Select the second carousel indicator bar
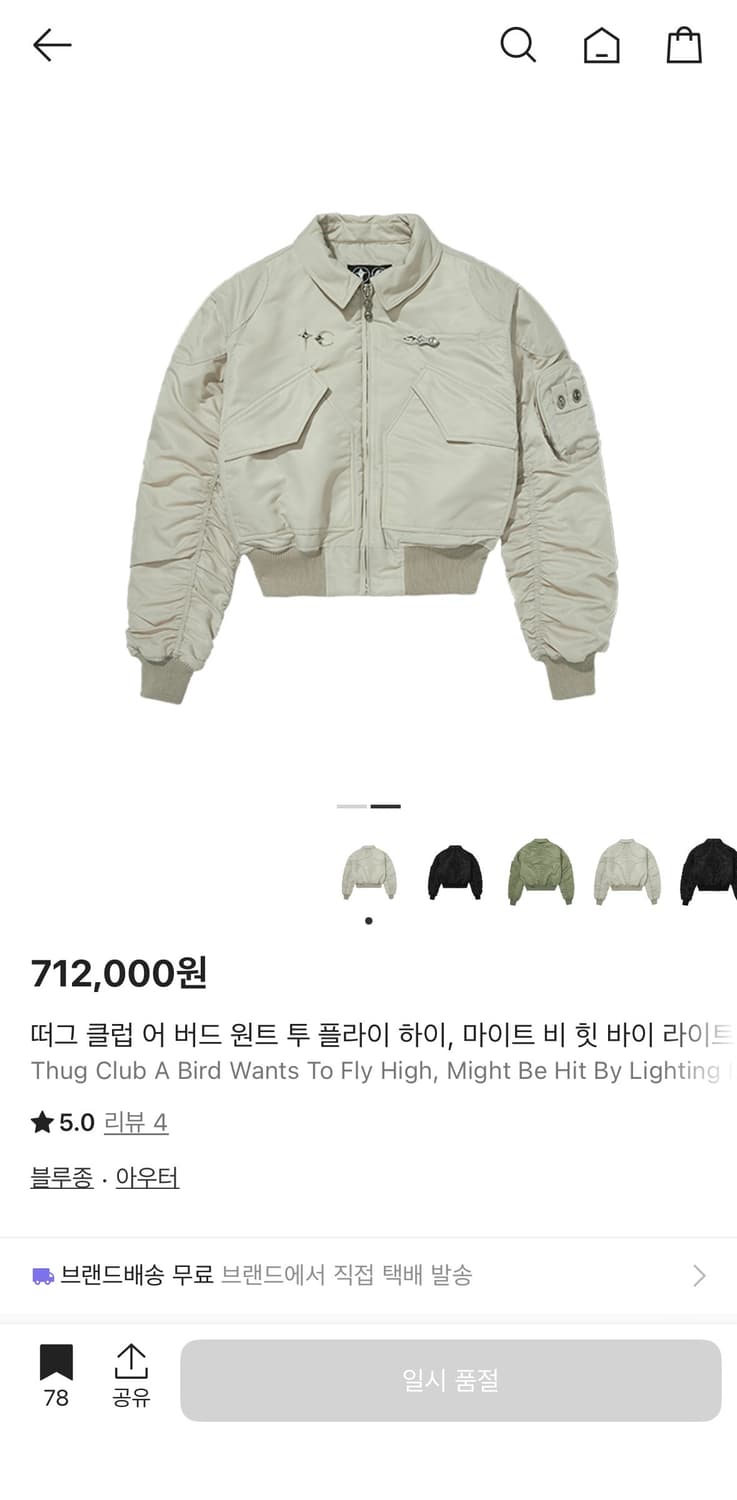Viewport: 737px width, 1500px height. coord(384,805)
